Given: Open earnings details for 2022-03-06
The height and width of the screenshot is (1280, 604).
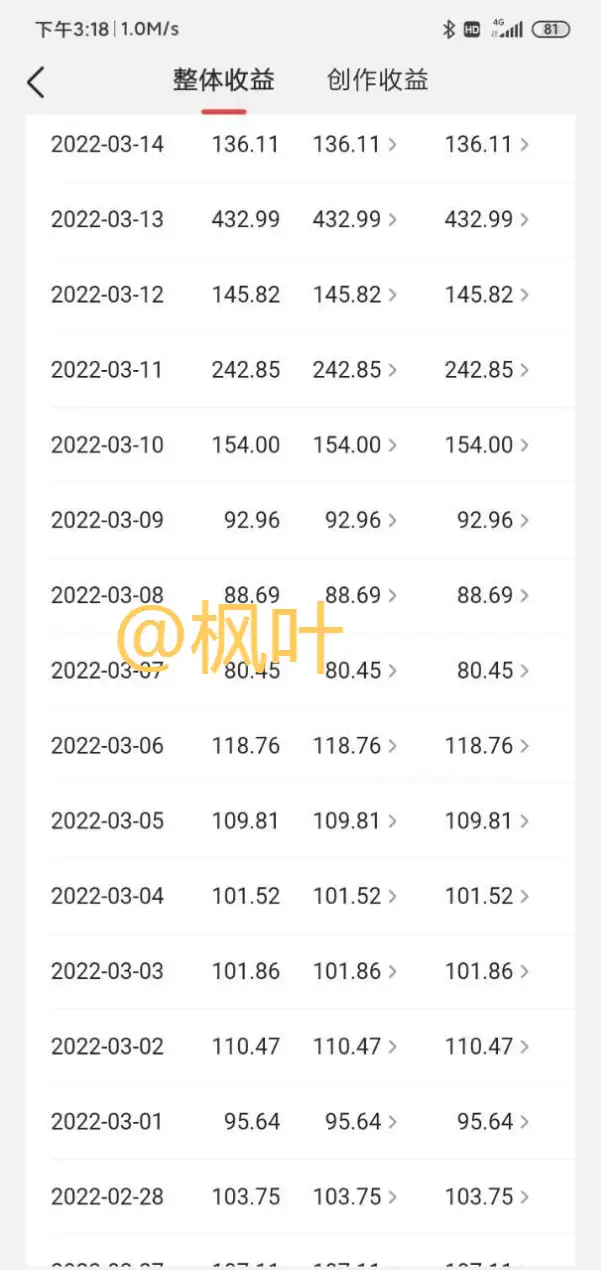Looking at the screenshot, I should (300, 746).
